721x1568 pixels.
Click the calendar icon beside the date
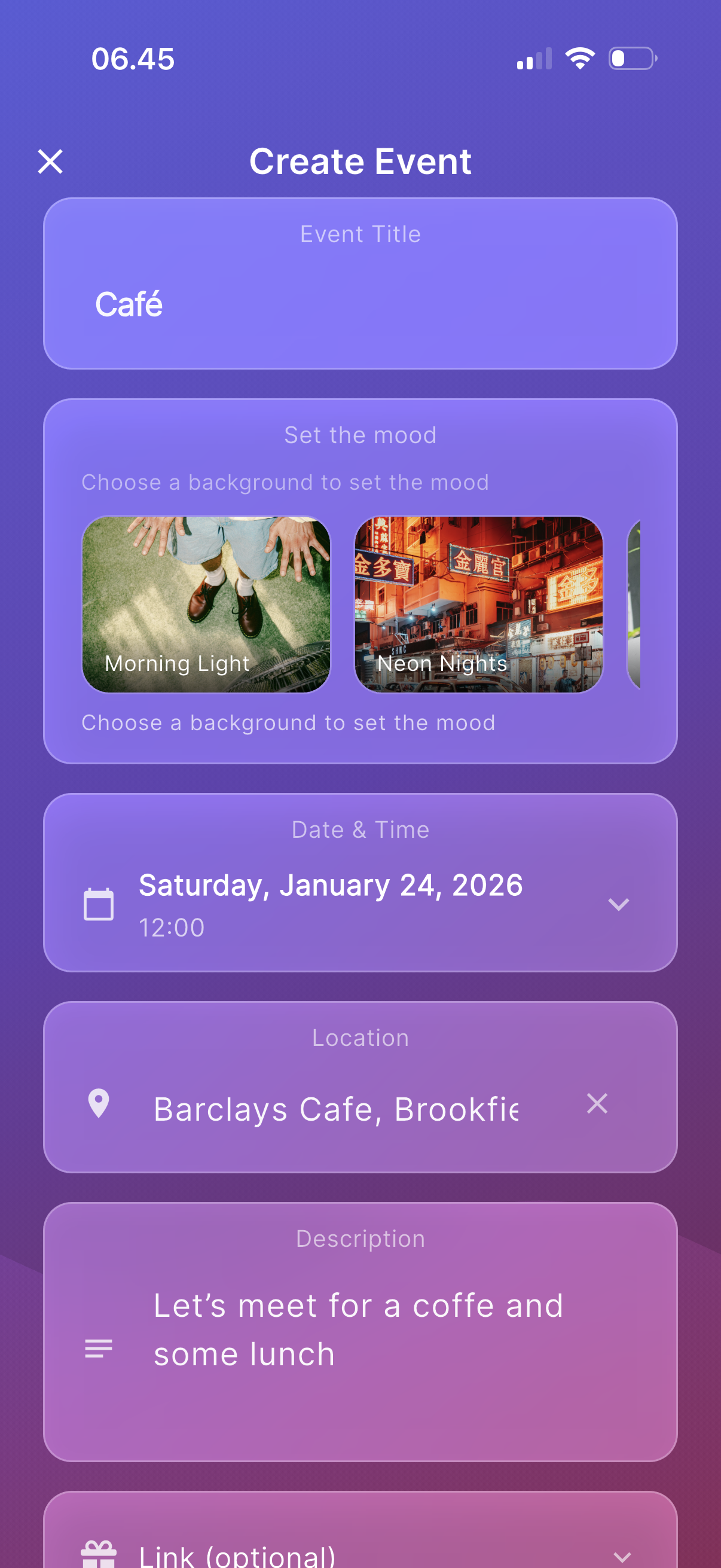[99, 905]
